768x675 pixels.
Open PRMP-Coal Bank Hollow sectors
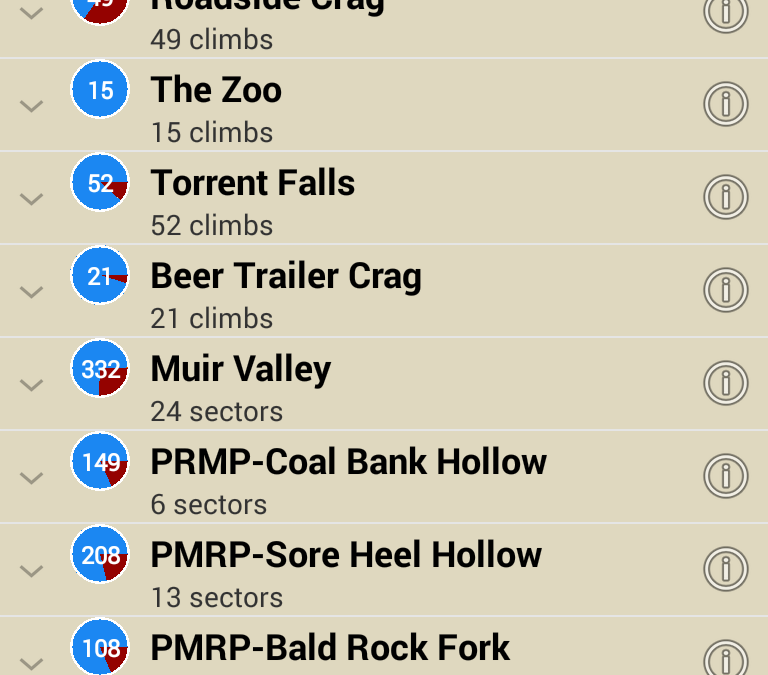click(348, 463)
